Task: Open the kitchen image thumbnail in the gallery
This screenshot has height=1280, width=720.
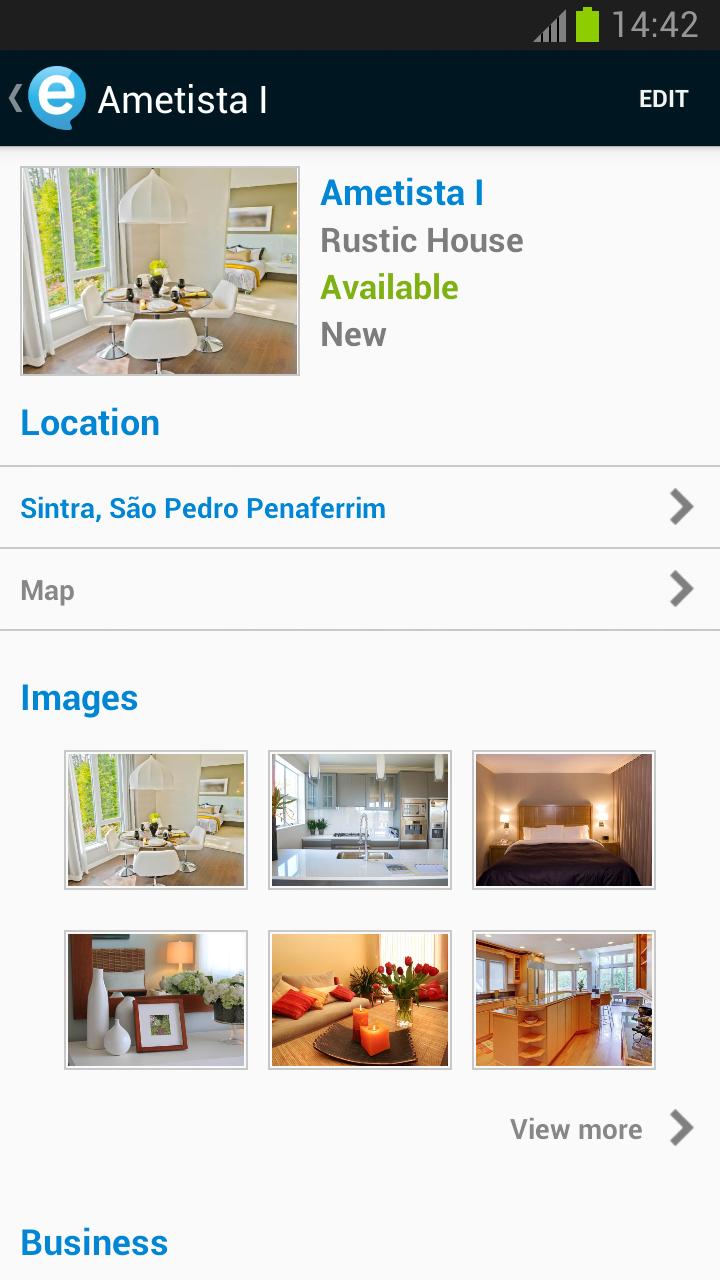Action: coord(359,819)
